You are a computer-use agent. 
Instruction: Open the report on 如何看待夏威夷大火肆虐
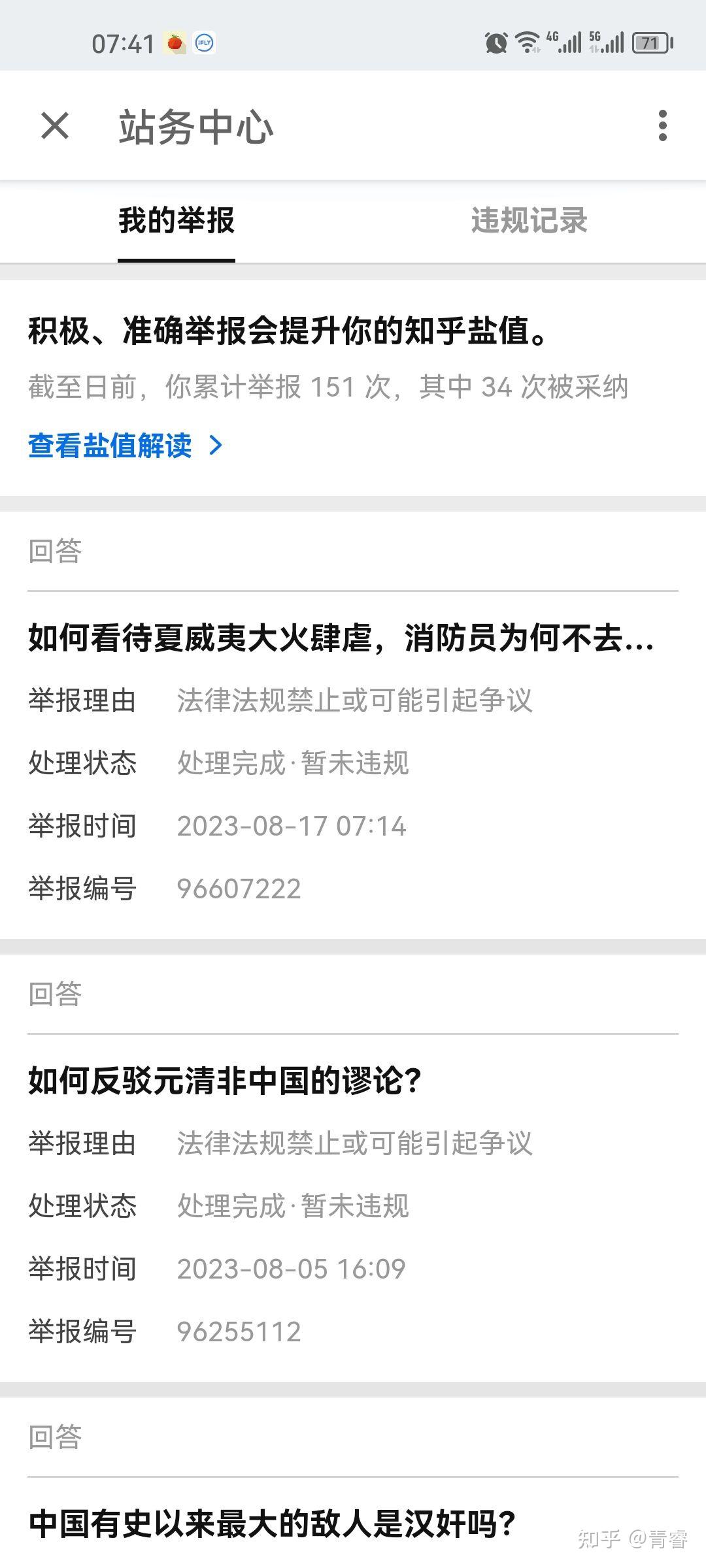(341, 638)
